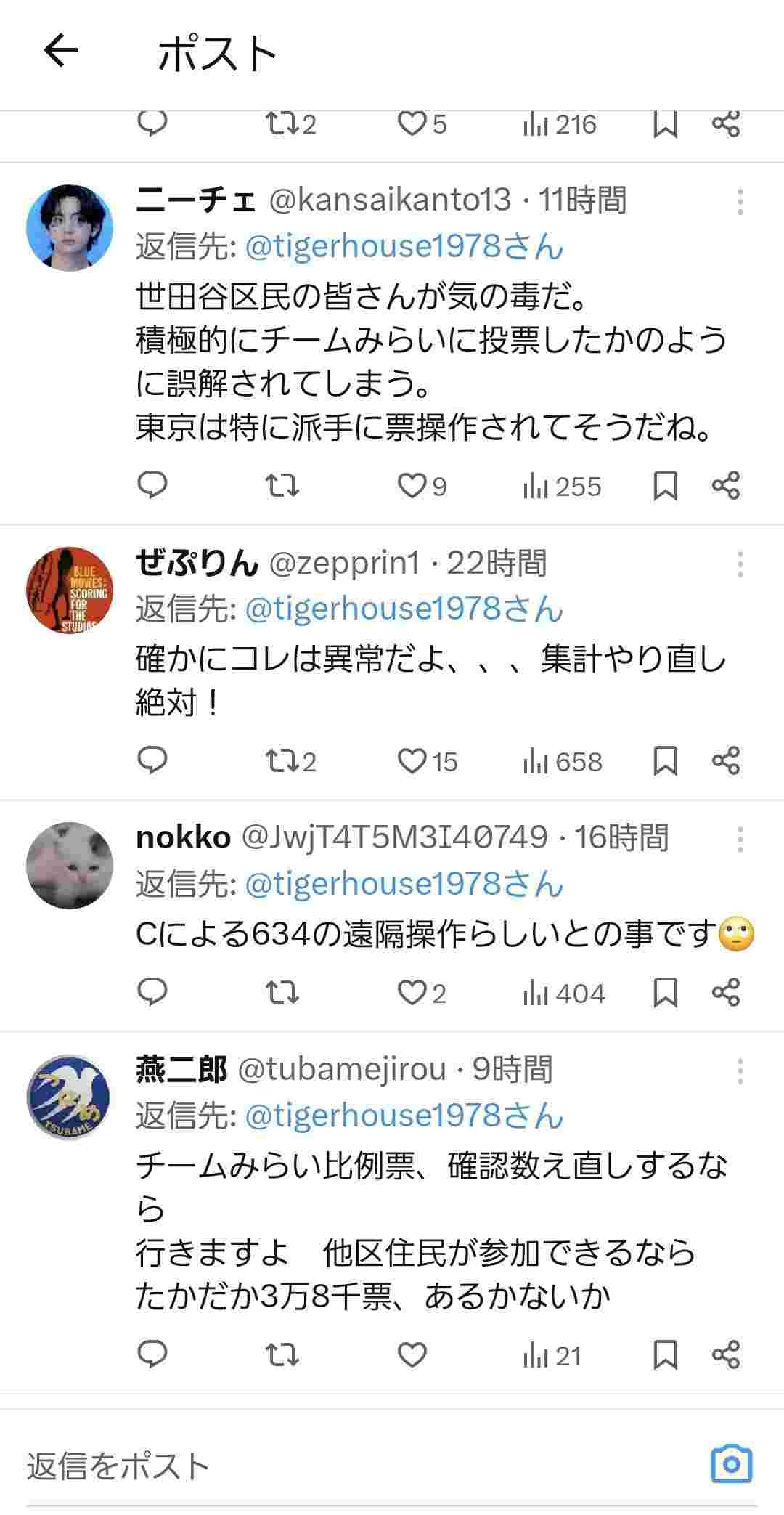This screenshot has width=784, height=1515.
Task: Bookmark 燕二郎's reply
Action: pos(665,1354)
